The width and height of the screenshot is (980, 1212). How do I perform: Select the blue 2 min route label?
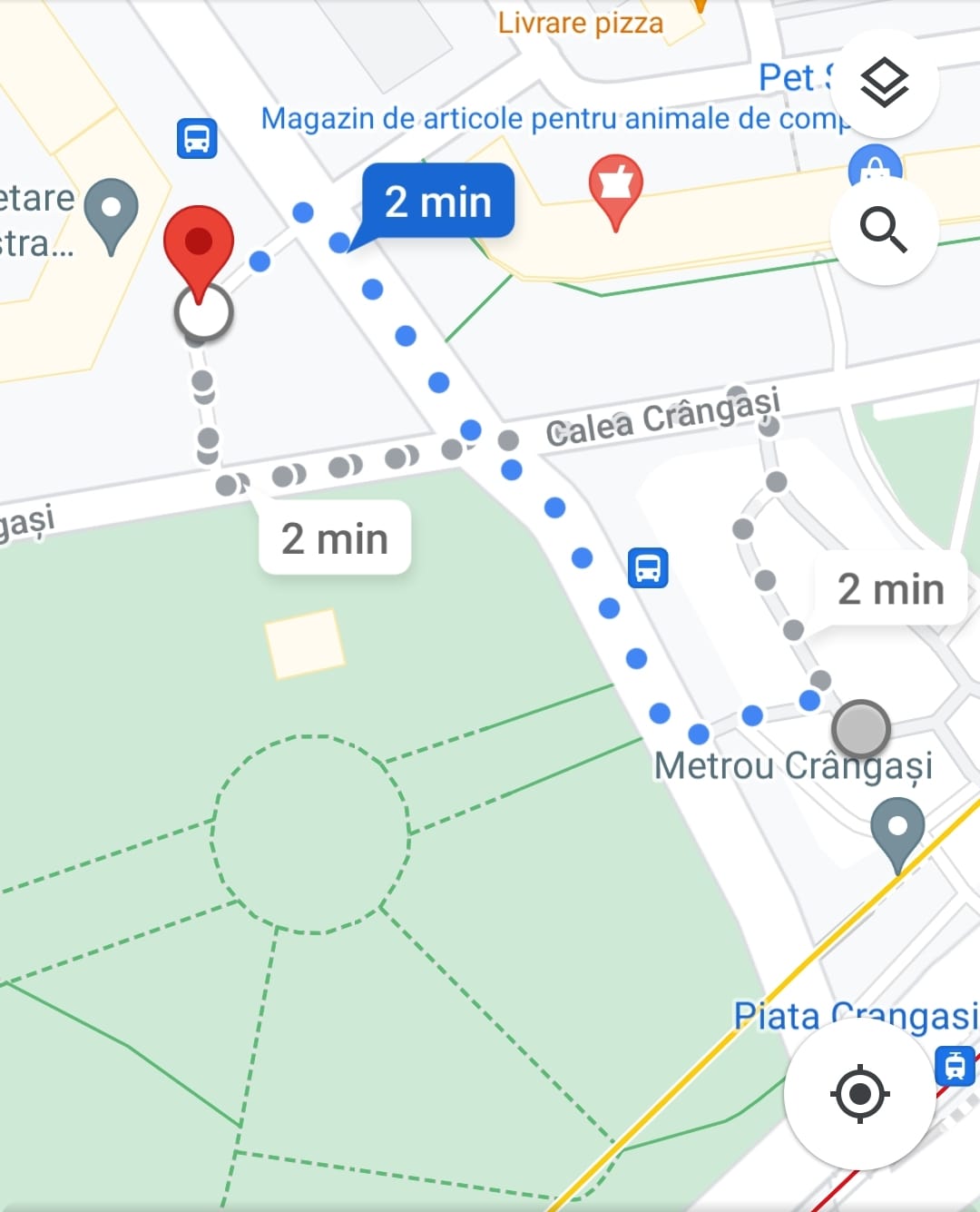(x=438, y=201)
